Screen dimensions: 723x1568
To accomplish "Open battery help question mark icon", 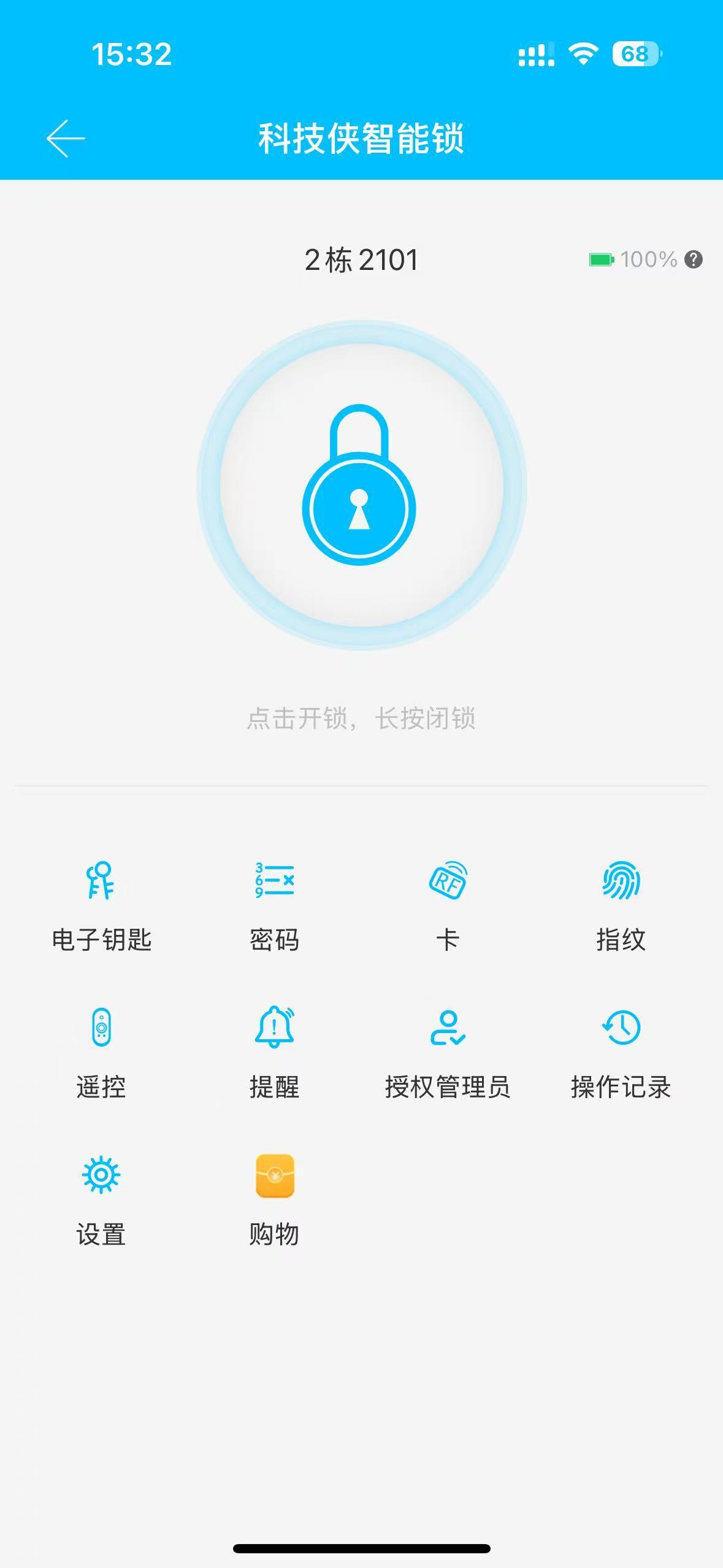I will [x=694, y=259].
